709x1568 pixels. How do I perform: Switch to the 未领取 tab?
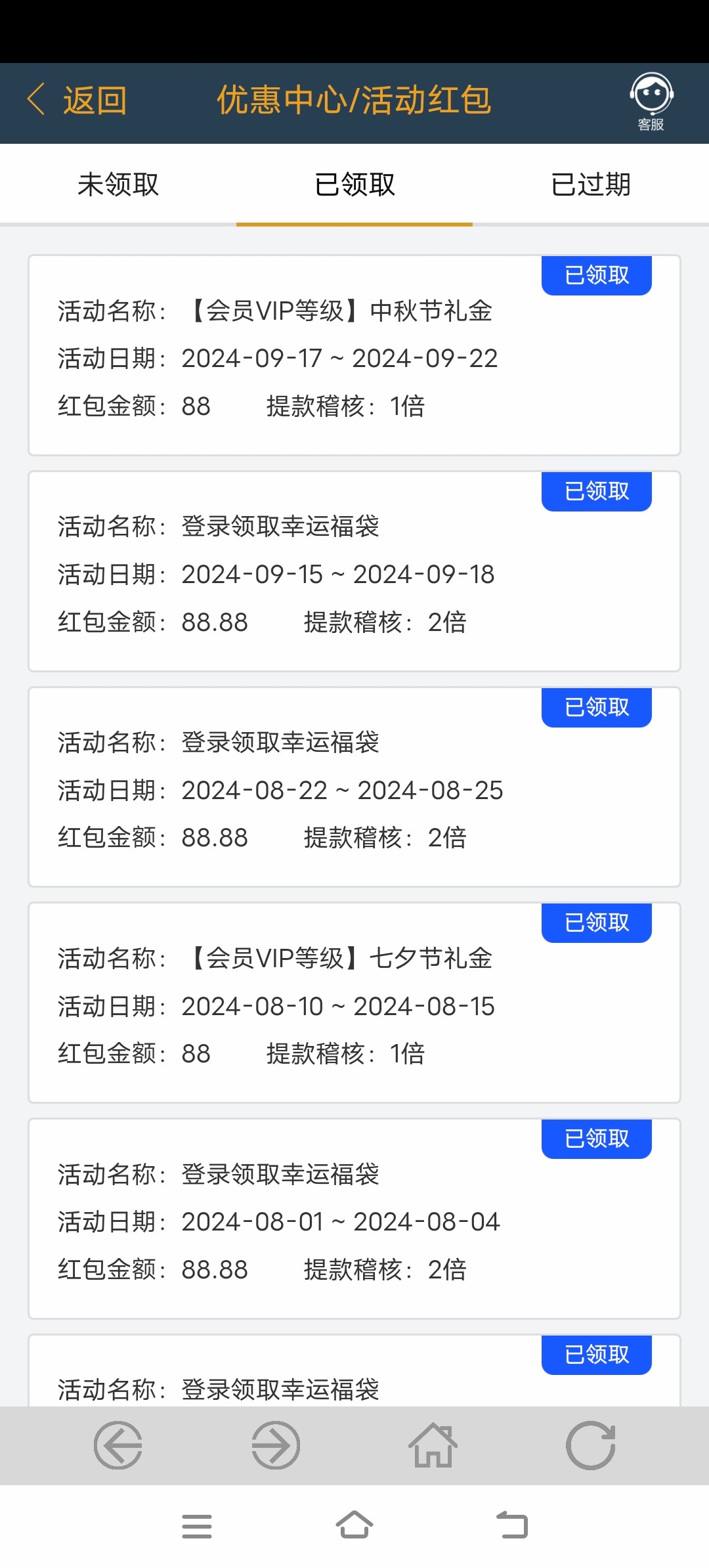tap(118, 185)
